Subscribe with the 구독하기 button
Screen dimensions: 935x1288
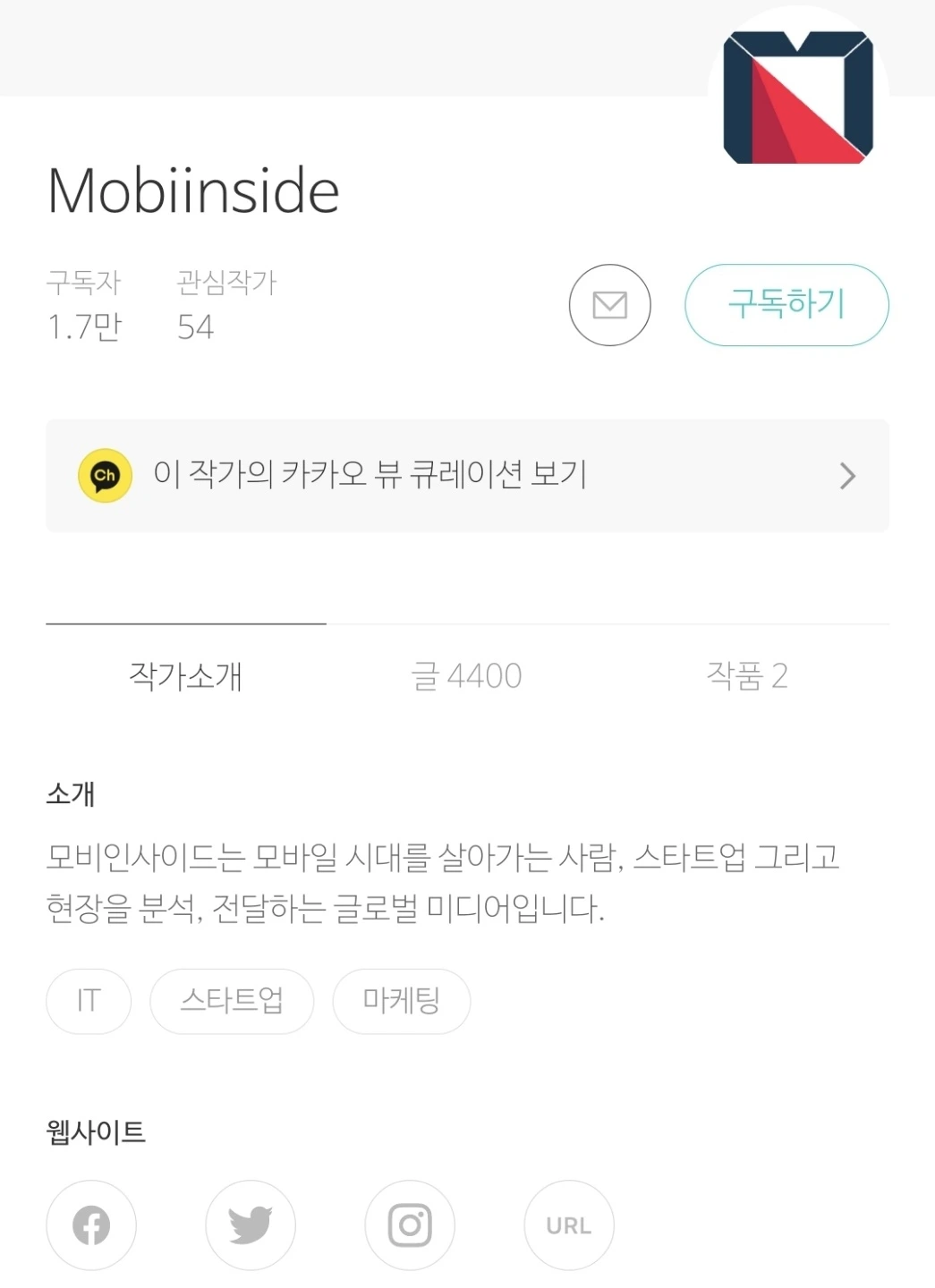pyautogui.click(x=786, y=305)
